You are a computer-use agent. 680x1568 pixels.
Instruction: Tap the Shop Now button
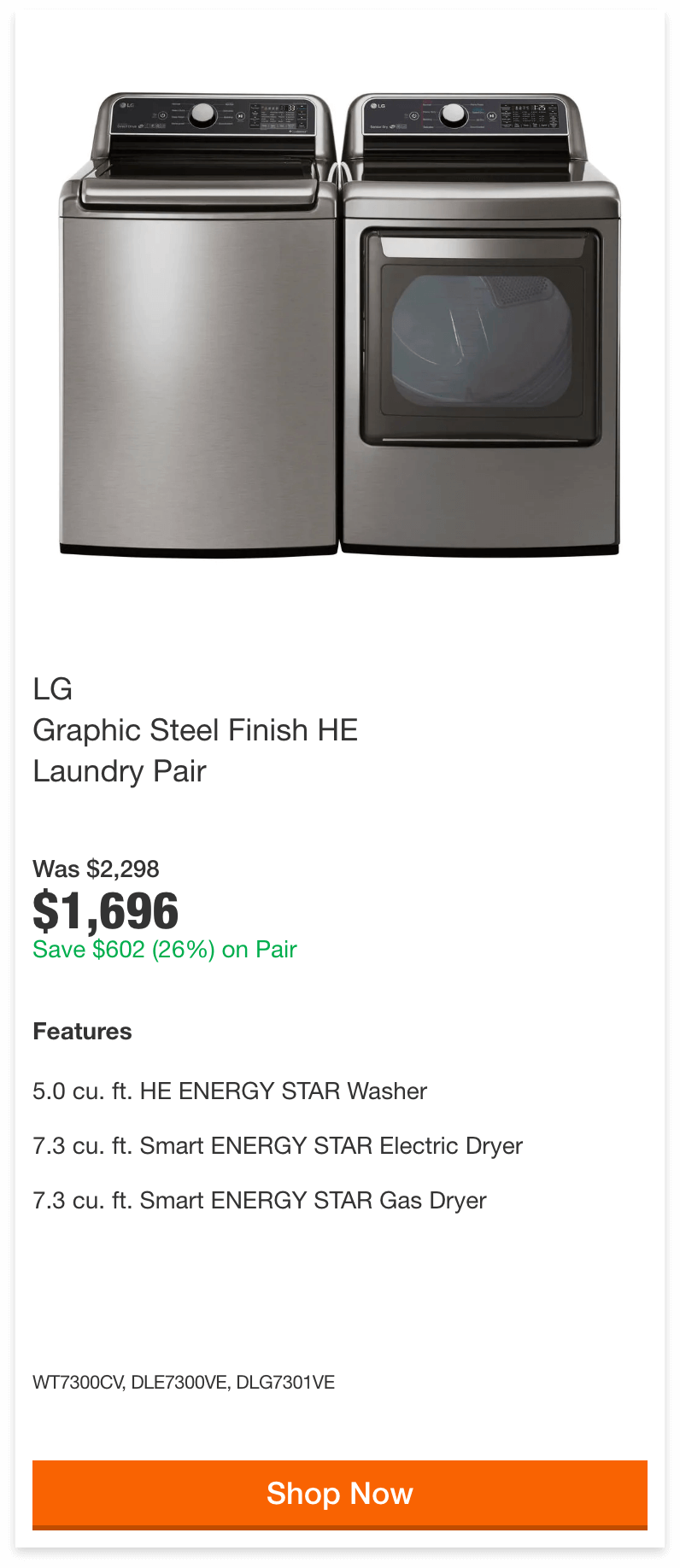[x=339, y=1494]
